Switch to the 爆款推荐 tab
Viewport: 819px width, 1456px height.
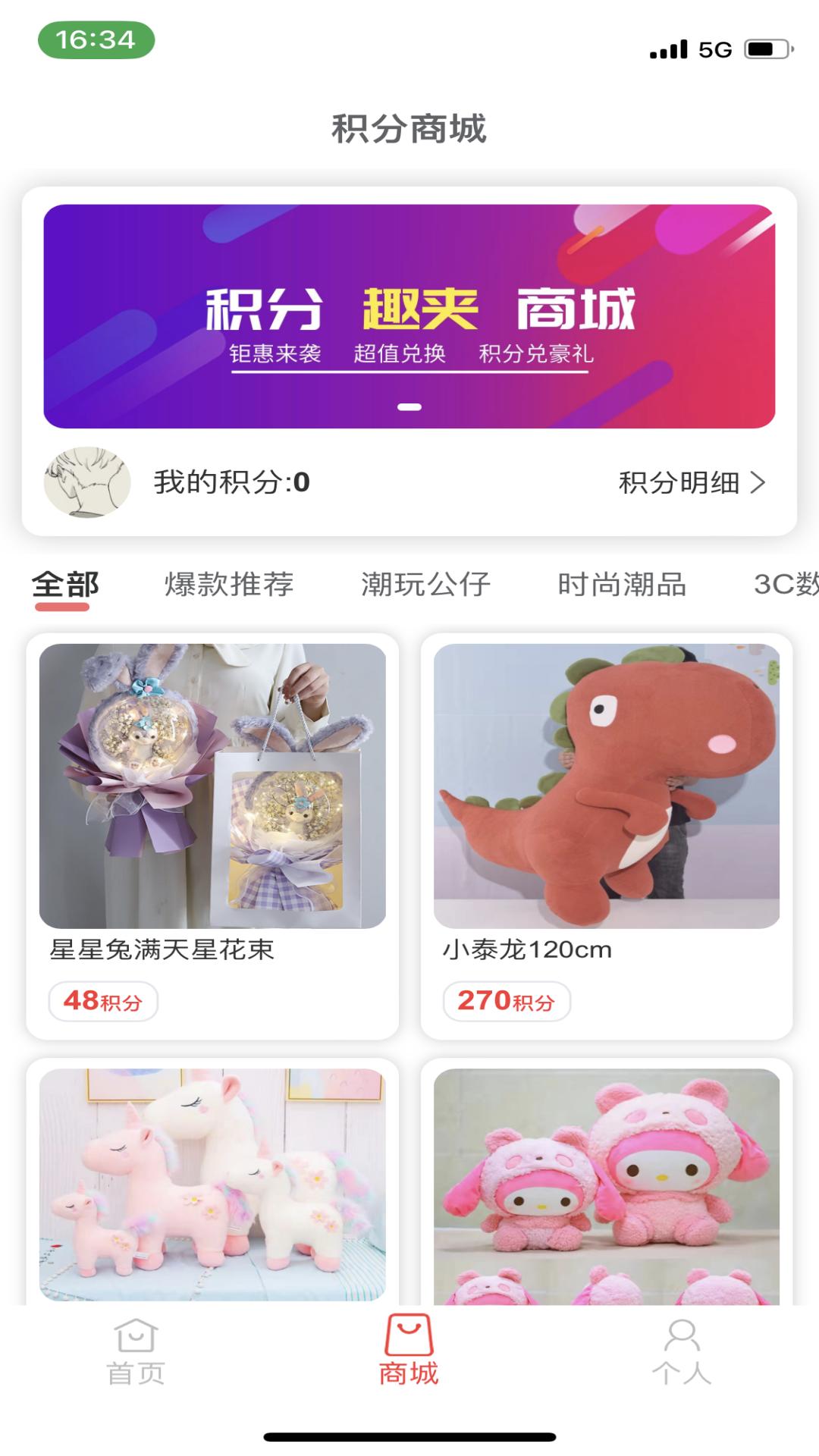[x=229, y=585]
